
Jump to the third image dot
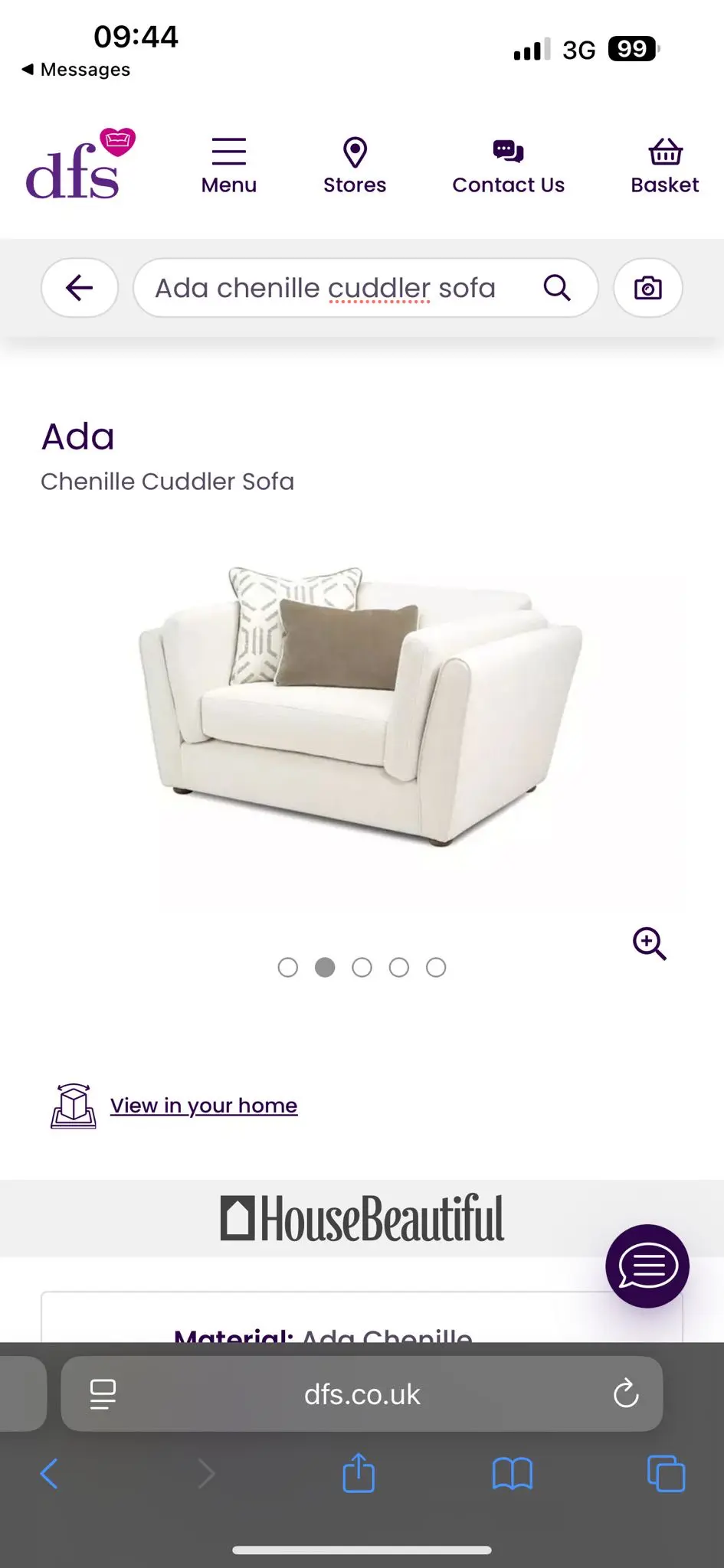[x=362, y=968]
